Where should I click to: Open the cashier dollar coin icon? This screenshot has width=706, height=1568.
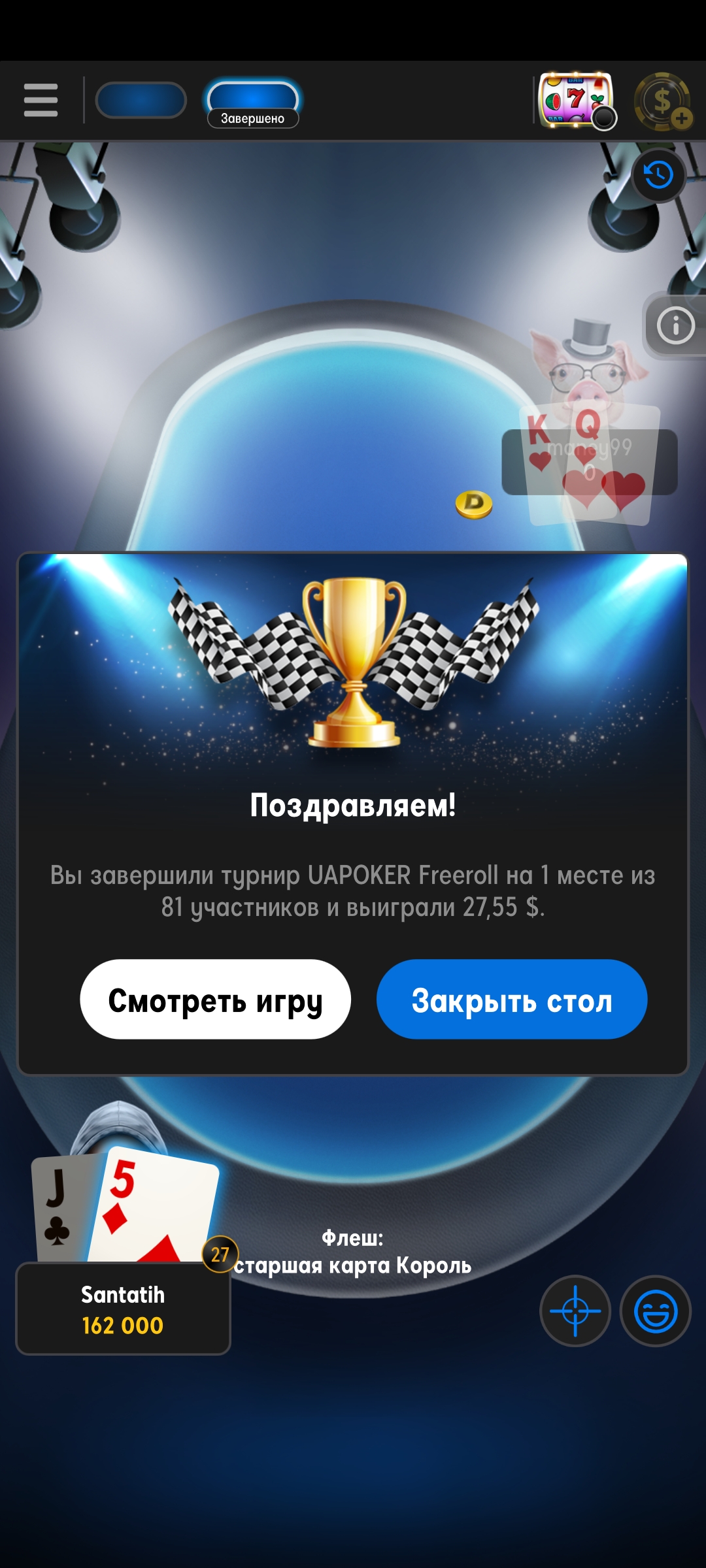pos(664,101)
